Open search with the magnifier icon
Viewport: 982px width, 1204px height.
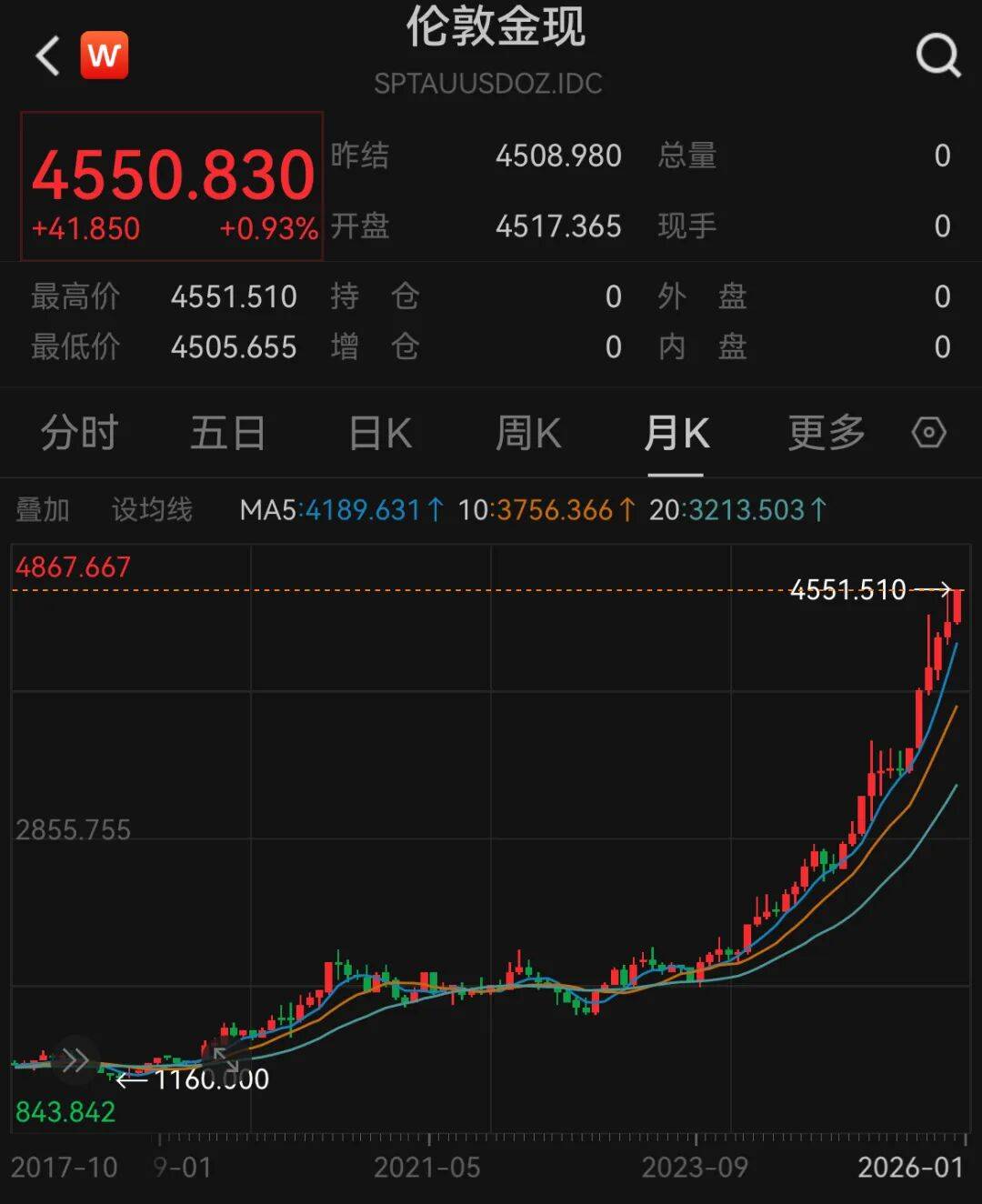click(x=937, y=56)
